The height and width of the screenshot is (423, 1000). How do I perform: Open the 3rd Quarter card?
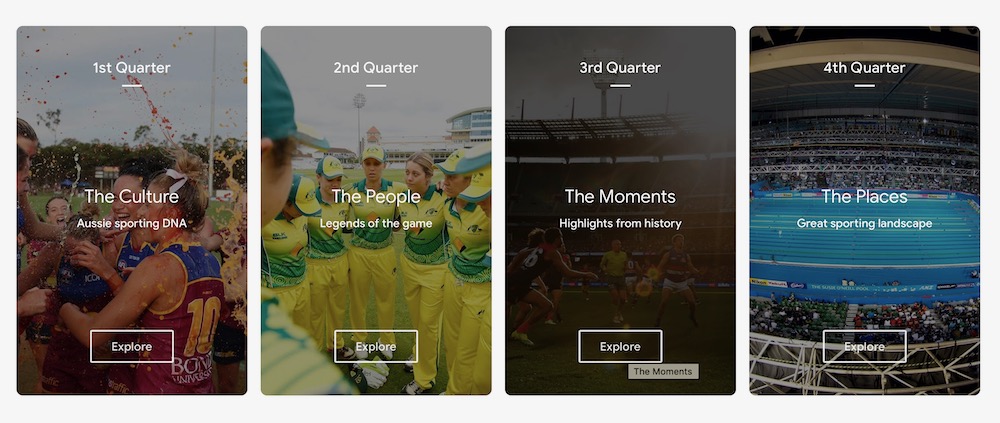(620, 196)
